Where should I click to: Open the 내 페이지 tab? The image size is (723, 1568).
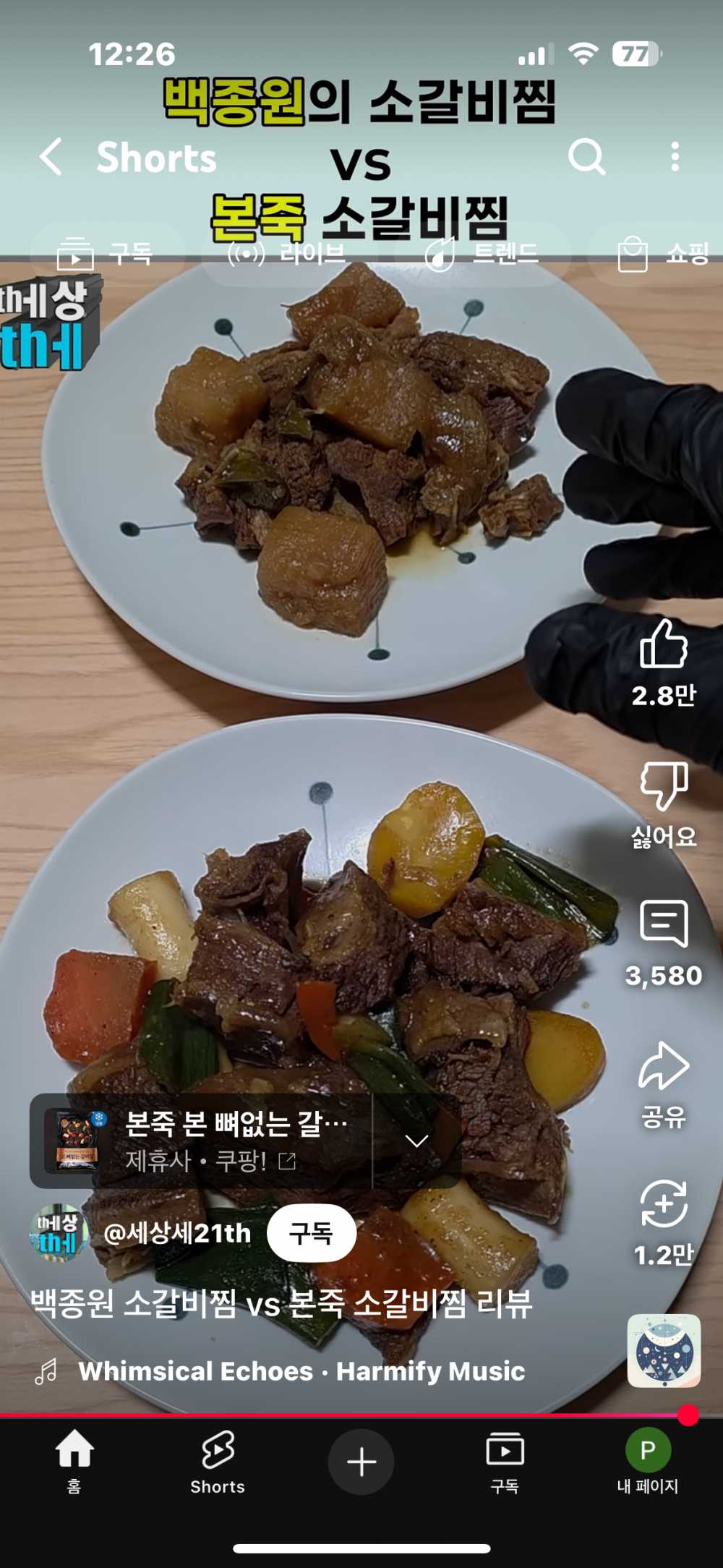click(647, 1461)
